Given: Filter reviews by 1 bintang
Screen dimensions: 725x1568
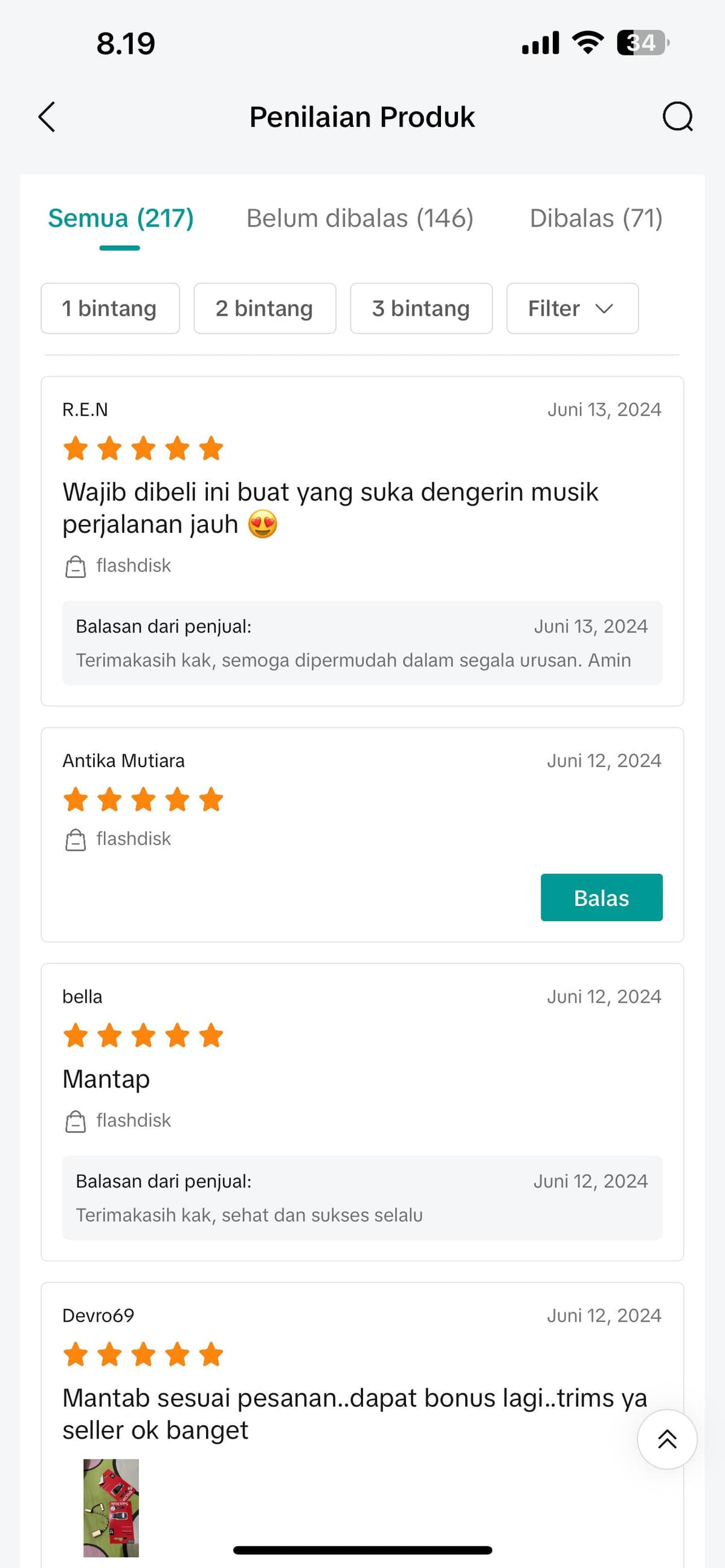Looking at the screenshot, I should point(110,309).
